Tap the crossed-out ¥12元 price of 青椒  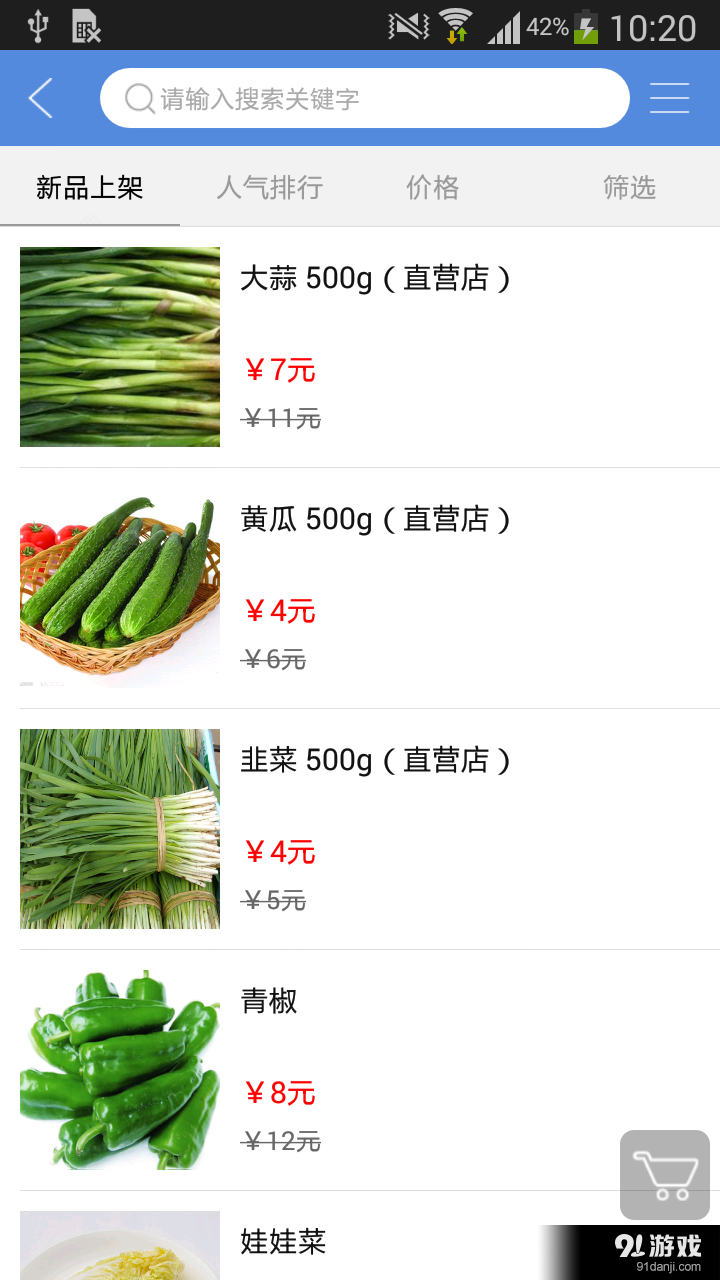283,1142
